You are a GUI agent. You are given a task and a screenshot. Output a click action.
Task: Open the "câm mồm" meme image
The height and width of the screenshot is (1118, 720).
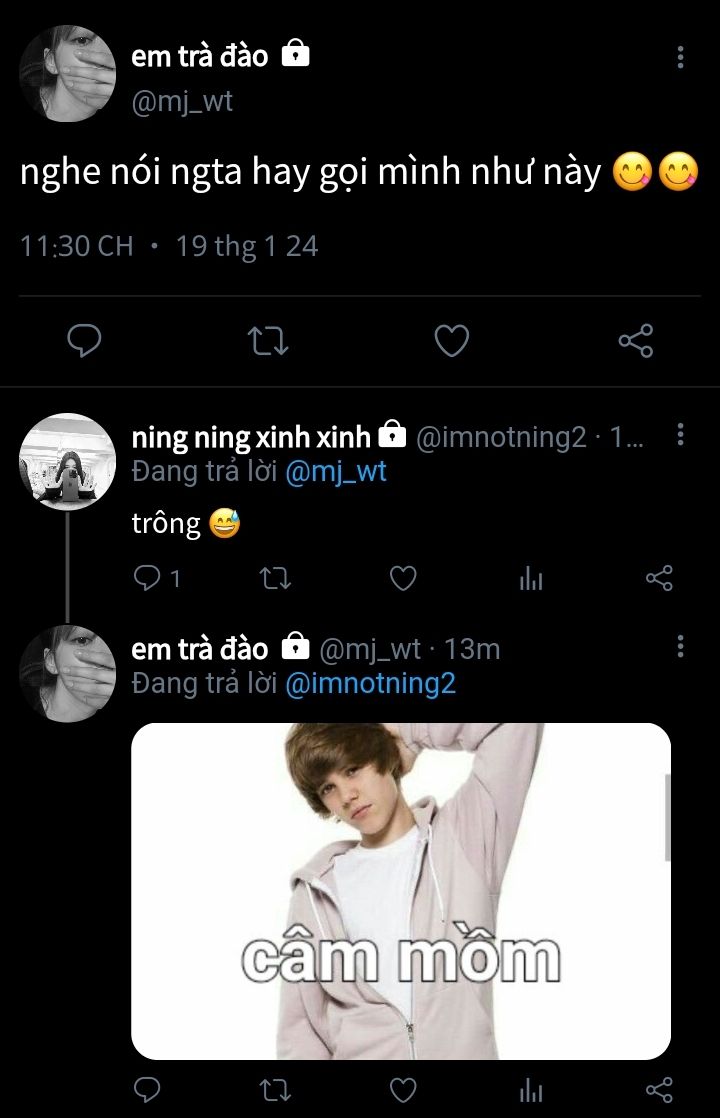click(400, 890)
